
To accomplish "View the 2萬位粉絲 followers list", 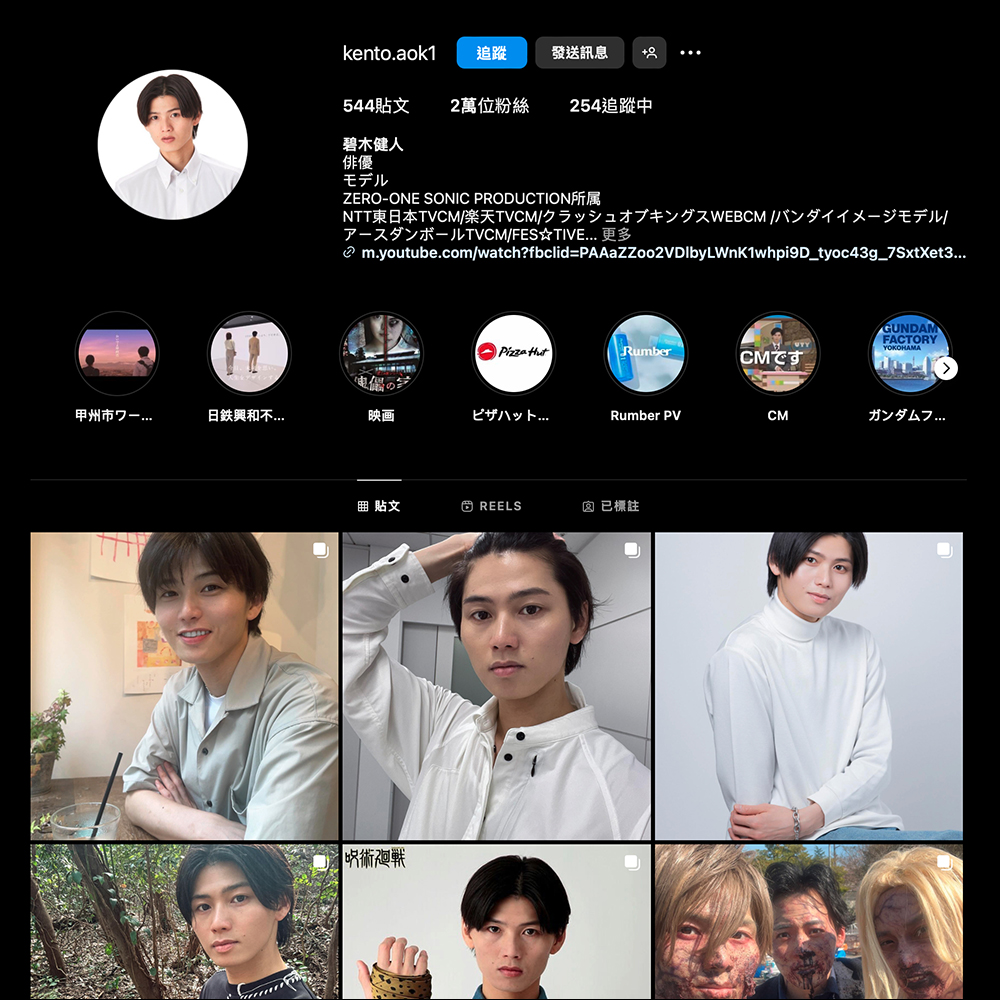I will [x=489, y=106].
